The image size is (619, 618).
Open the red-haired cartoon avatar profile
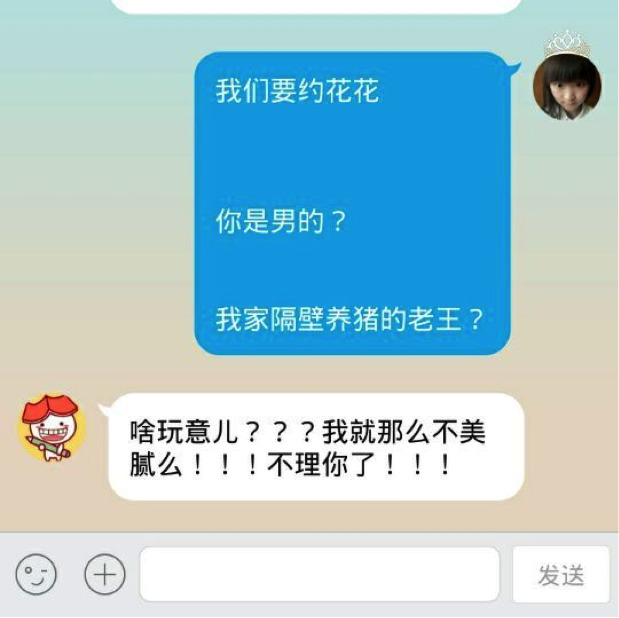click(x=51, y=428)
